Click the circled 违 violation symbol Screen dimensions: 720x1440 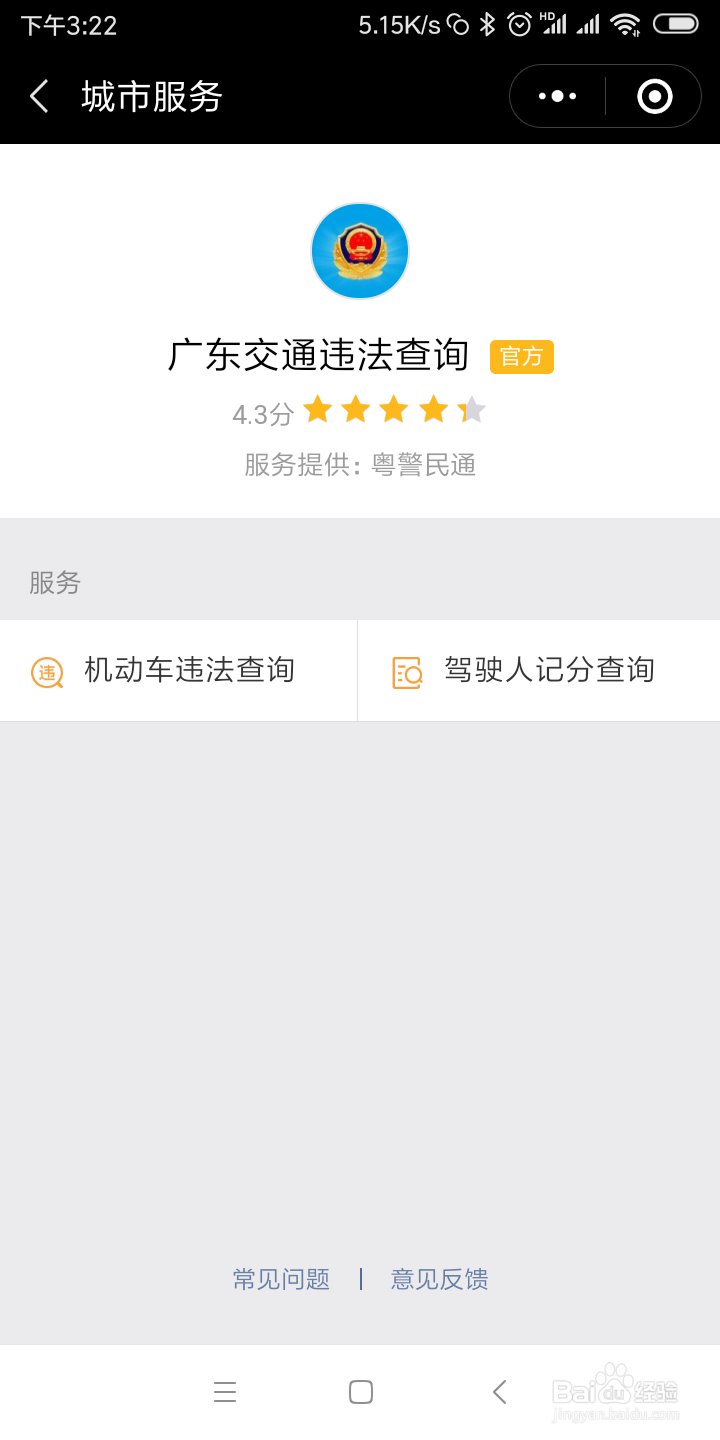pos(48,670)
